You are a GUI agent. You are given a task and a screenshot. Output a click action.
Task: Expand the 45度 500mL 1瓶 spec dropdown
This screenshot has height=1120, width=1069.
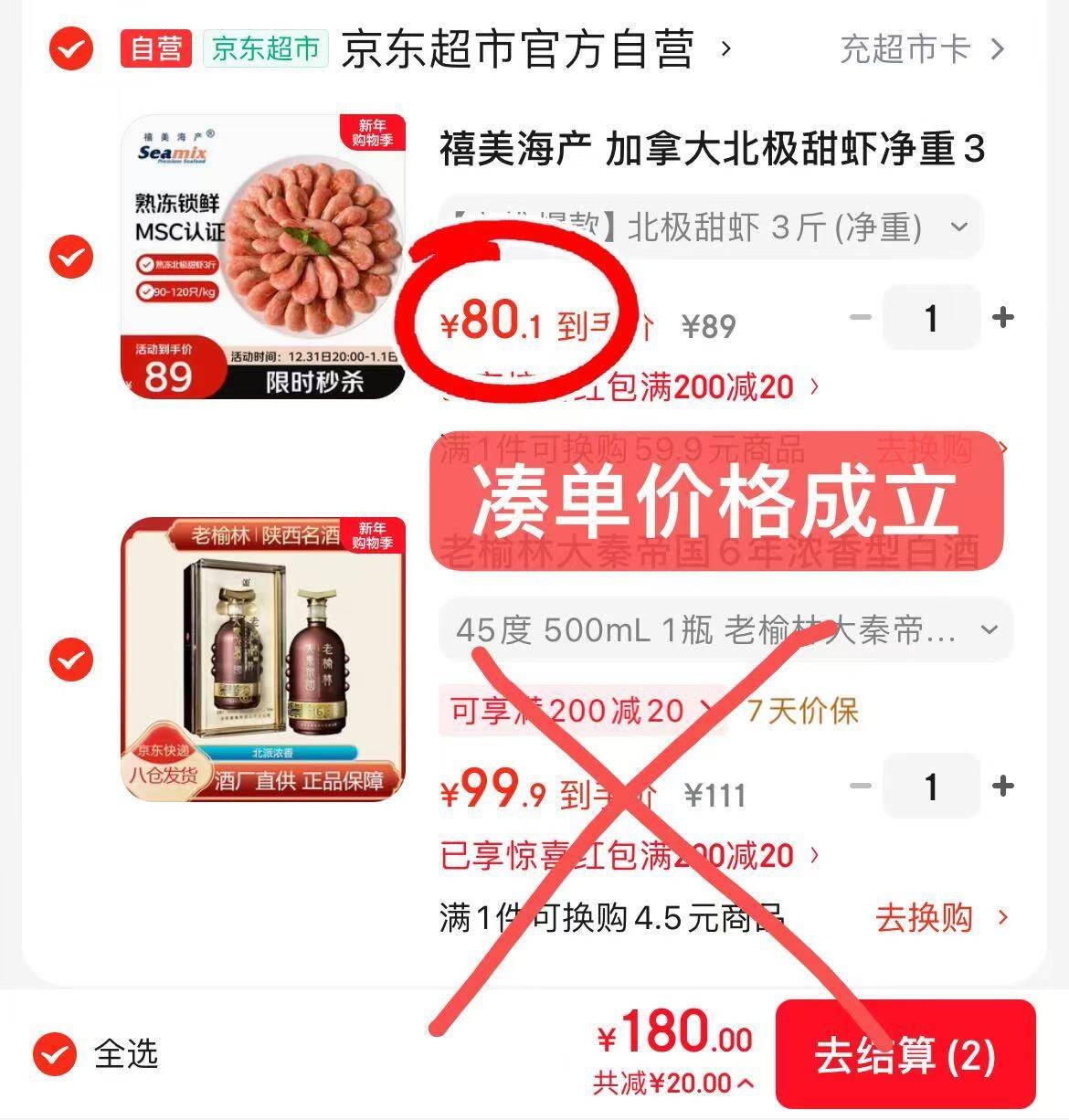tap(726, 629)
